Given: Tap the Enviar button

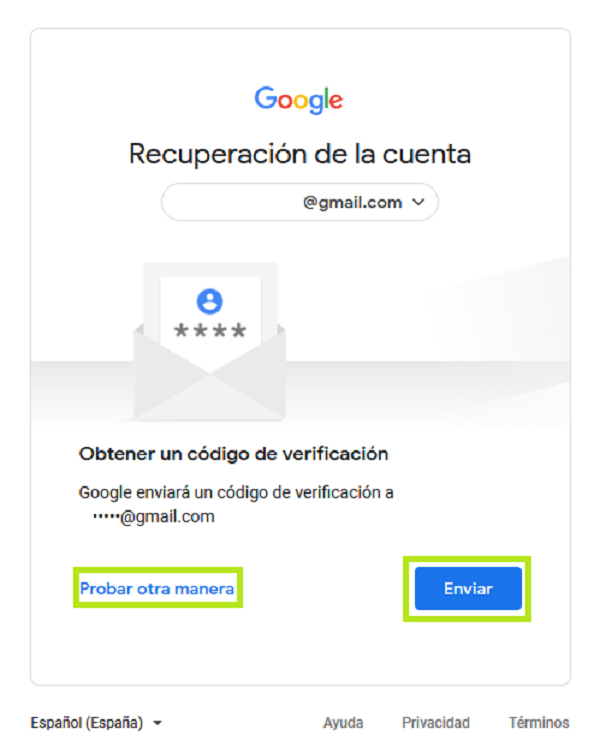Looking at the screenshot, I should pos(468,589).
